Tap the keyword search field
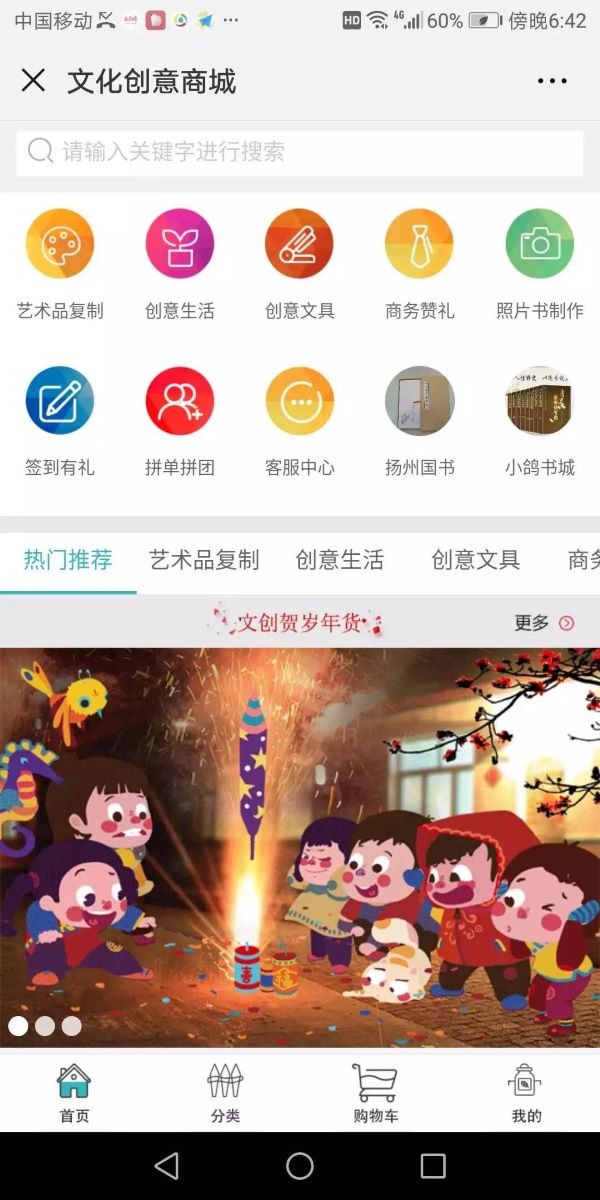This screenshot has height=1200, width=600. [300, 152]
